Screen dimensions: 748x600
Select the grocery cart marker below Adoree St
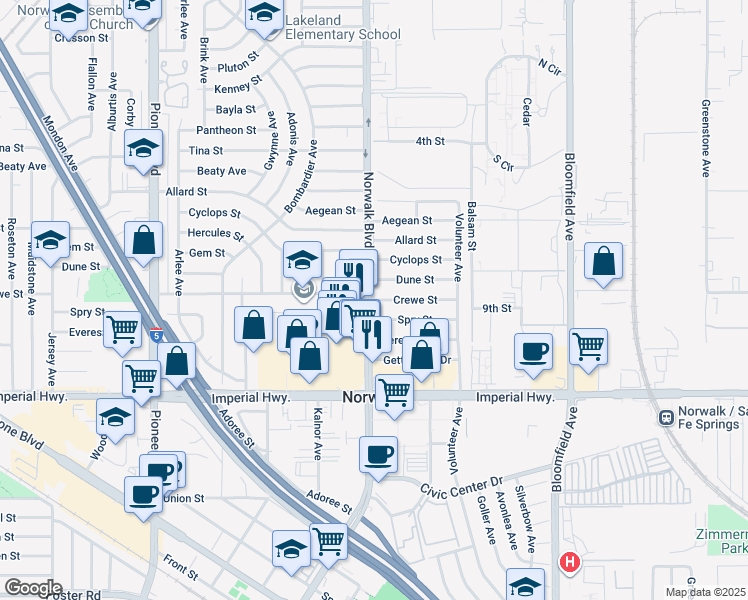click(x=328, y=541)
